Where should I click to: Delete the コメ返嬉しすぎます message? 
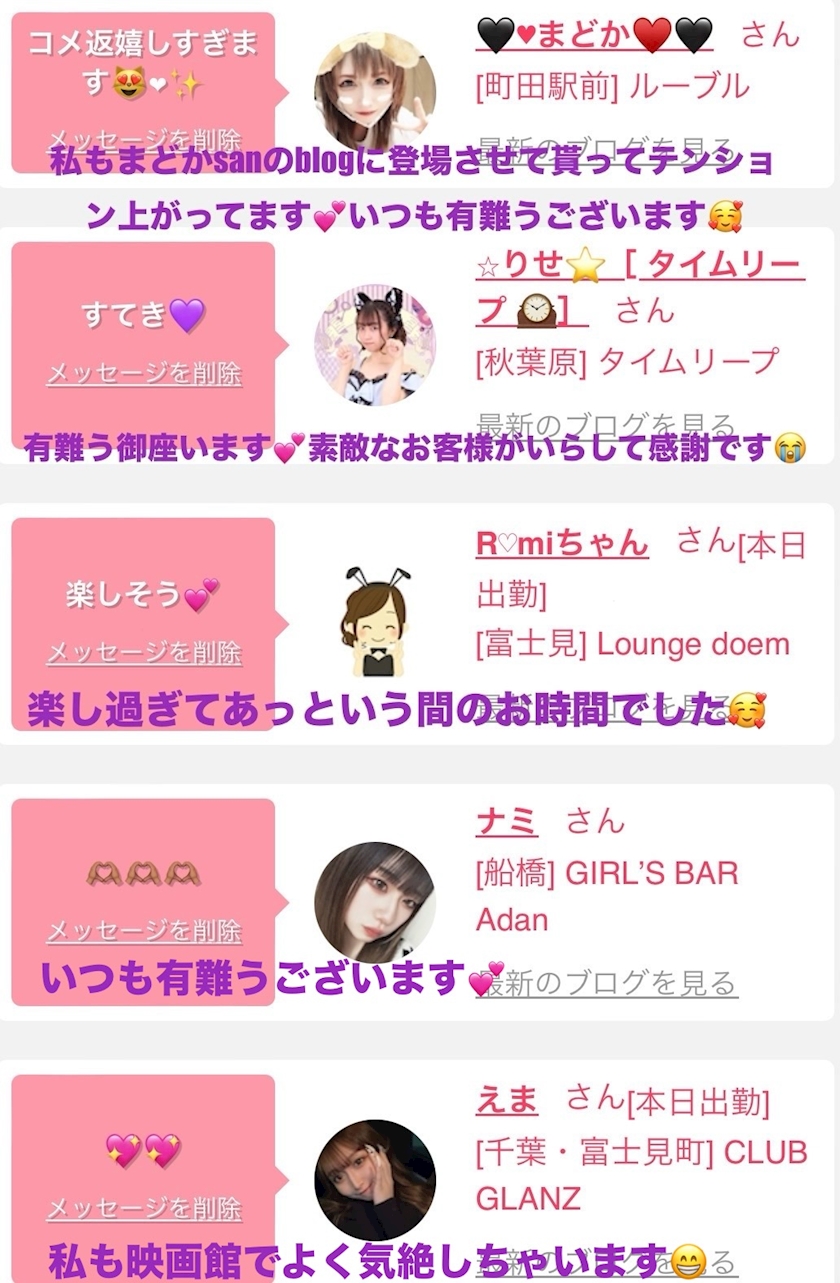tap(145, 139)
